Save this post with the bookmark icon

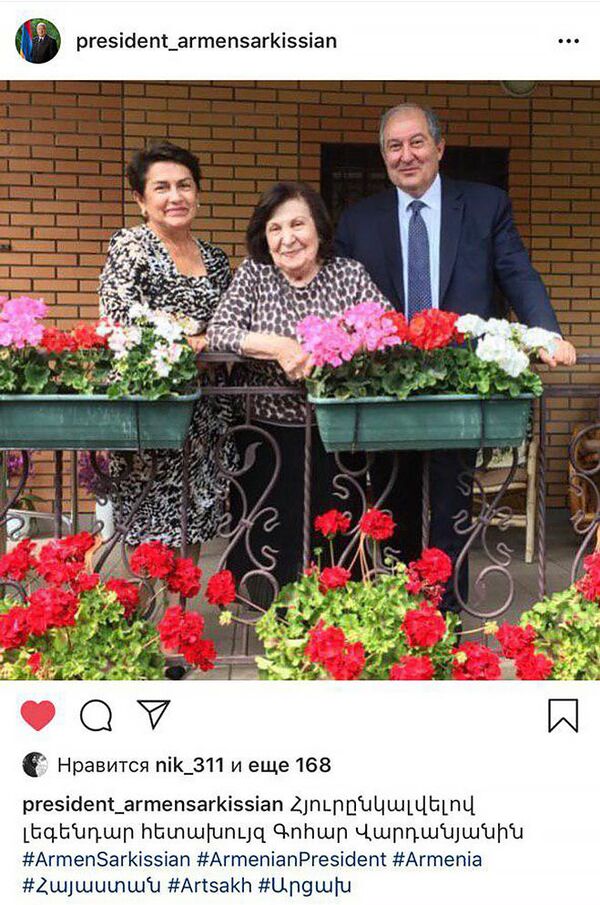coord(563,715)
